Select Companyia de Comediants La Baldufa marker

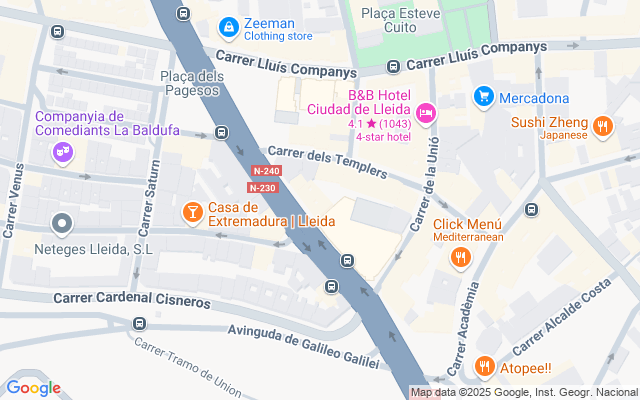coord(63,153)
